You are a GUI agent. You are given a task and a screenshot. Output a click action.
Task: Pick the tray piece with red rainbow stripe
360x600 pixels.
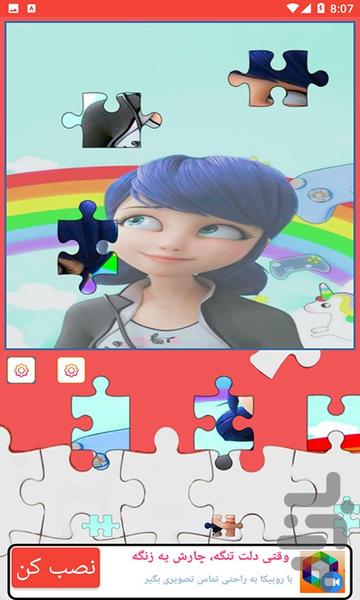[333, 423]
